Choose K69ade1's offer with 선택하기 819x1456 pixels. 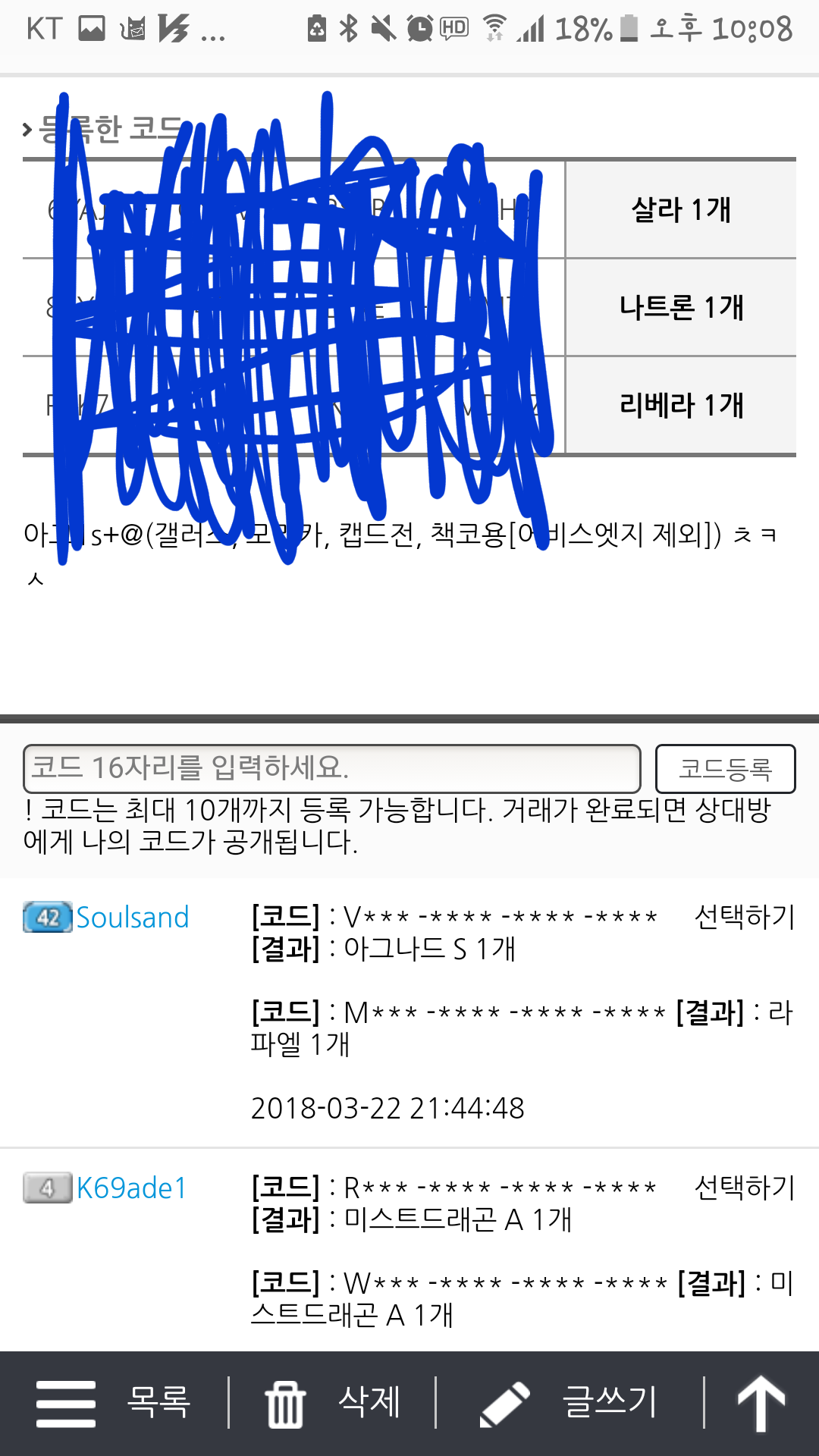point(744,1188)
